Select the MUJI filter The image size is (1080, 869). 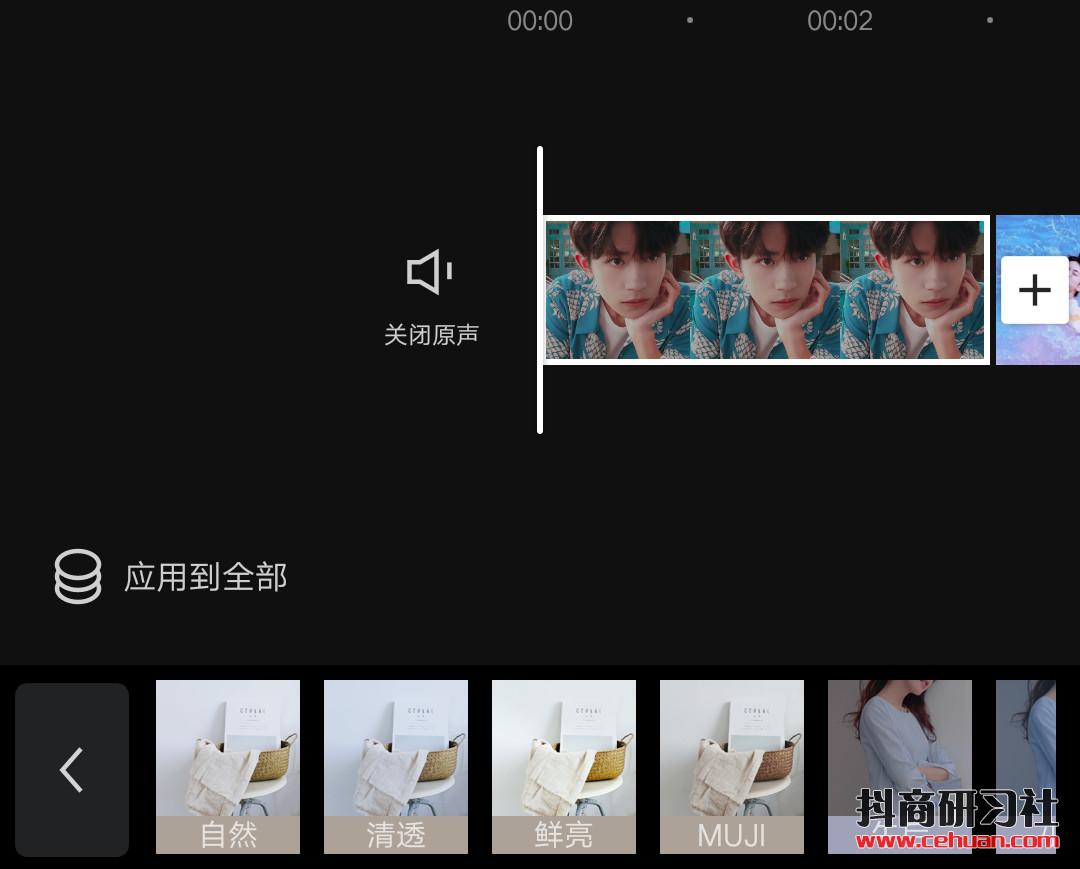(x=732, y=767)
